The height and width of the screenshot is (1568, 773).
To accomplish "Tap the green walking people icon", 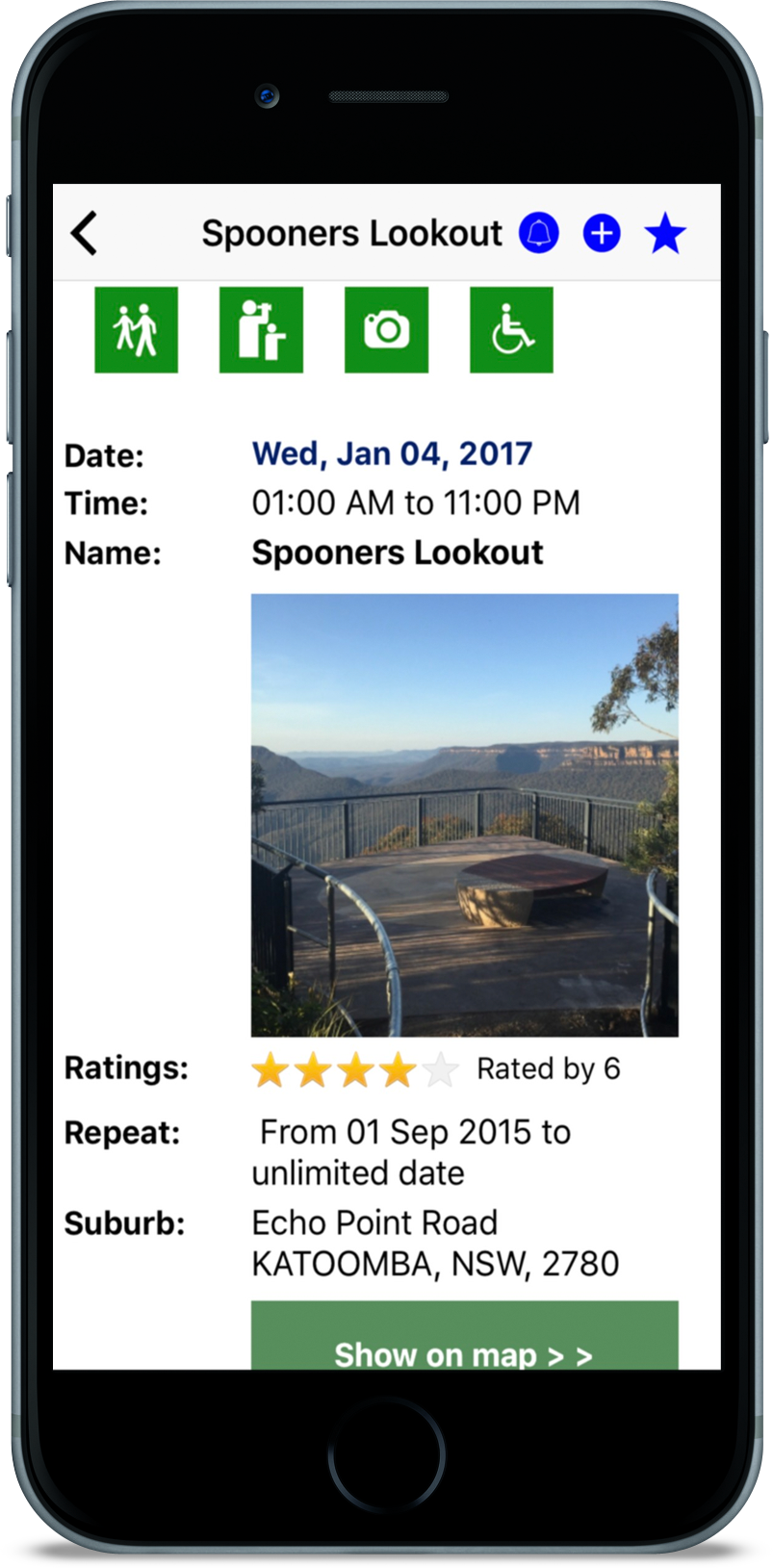I will point(136,329).
